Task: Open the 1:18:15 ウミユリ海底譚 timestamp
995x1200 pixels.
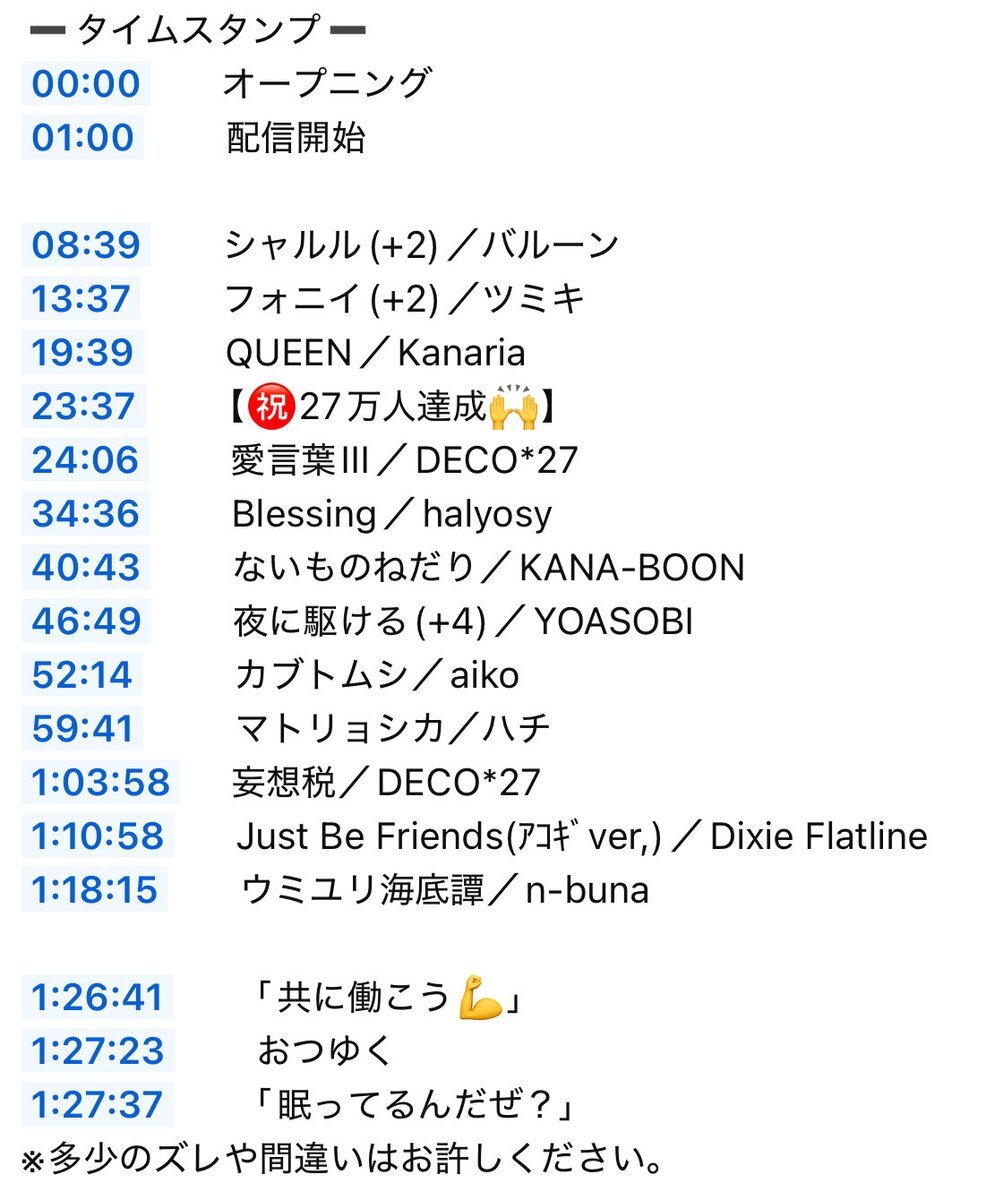Action: pyautogui.click(x=95, y=890)
